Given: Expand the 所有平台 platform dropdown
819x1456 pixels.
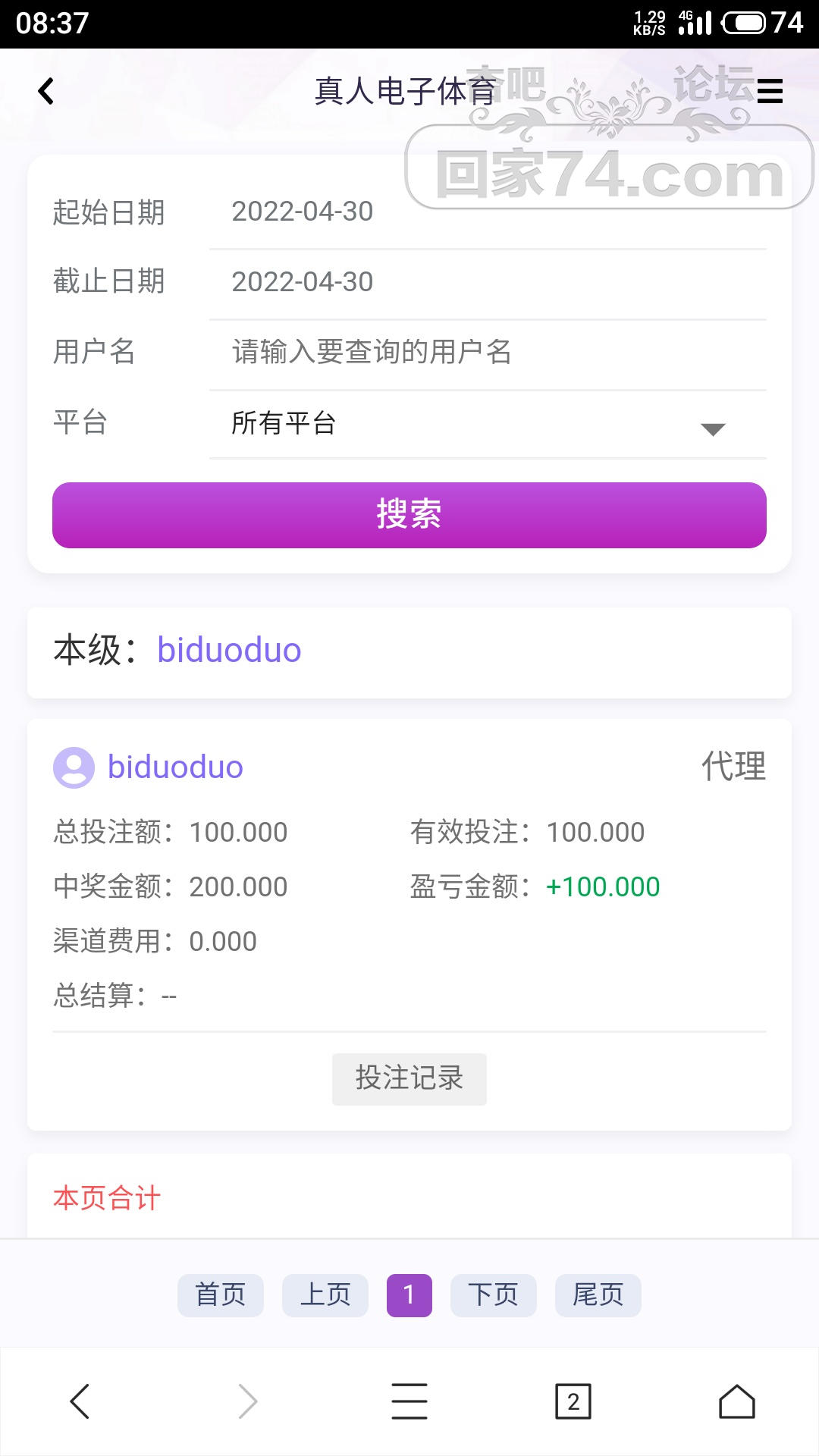Looking at the screenshot, I should 487,423.
